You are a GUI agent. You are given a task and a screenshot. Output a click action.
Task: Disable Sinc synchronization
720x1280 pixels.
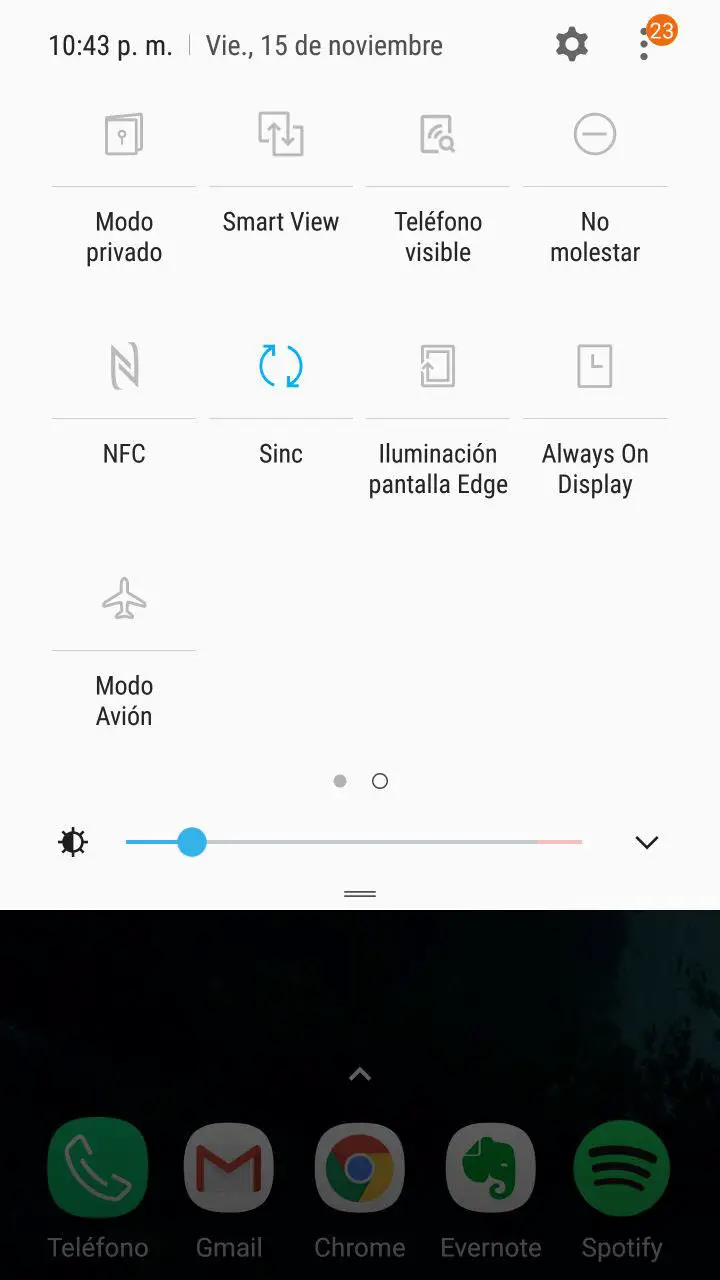coord(281,366)
